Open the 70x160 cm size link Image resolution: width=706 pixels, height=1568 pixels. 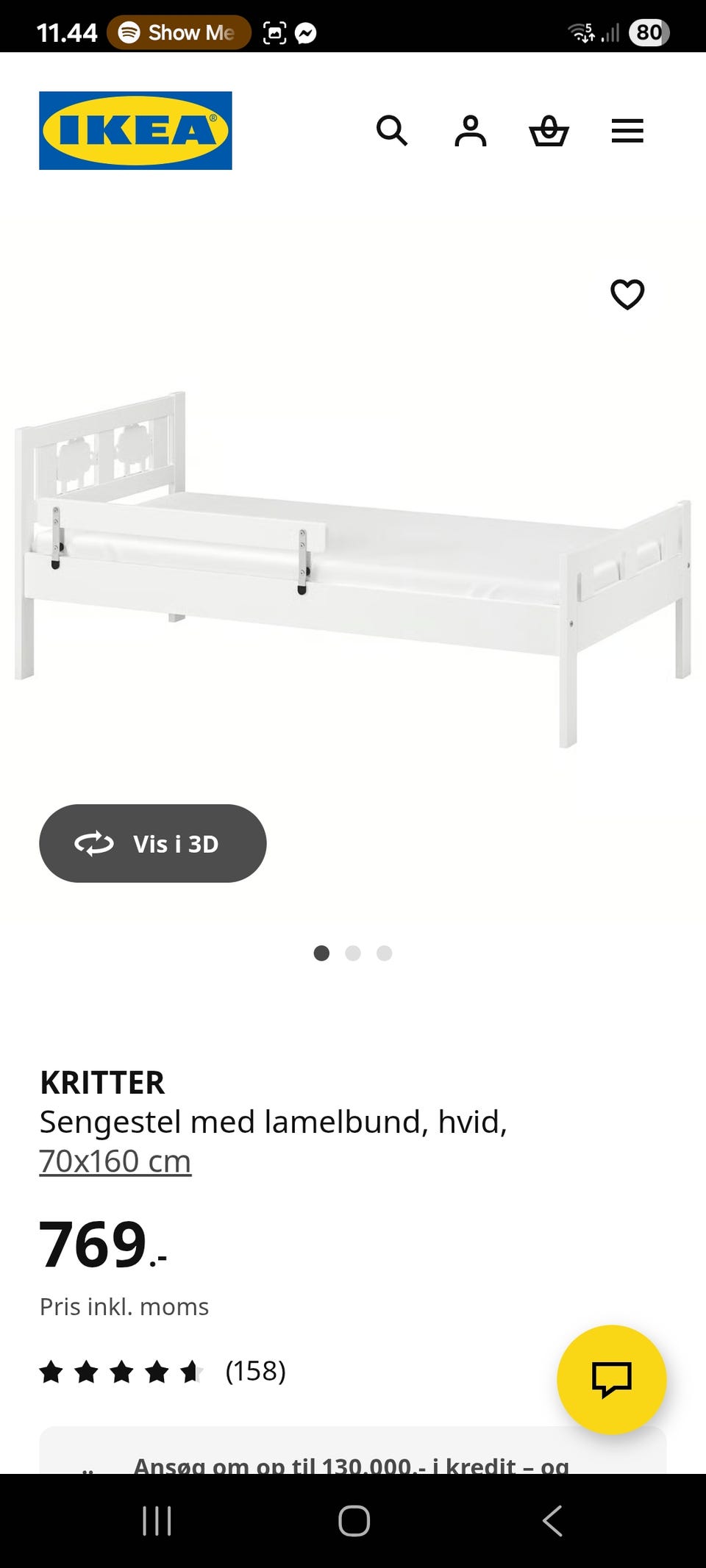[115, 1161]
